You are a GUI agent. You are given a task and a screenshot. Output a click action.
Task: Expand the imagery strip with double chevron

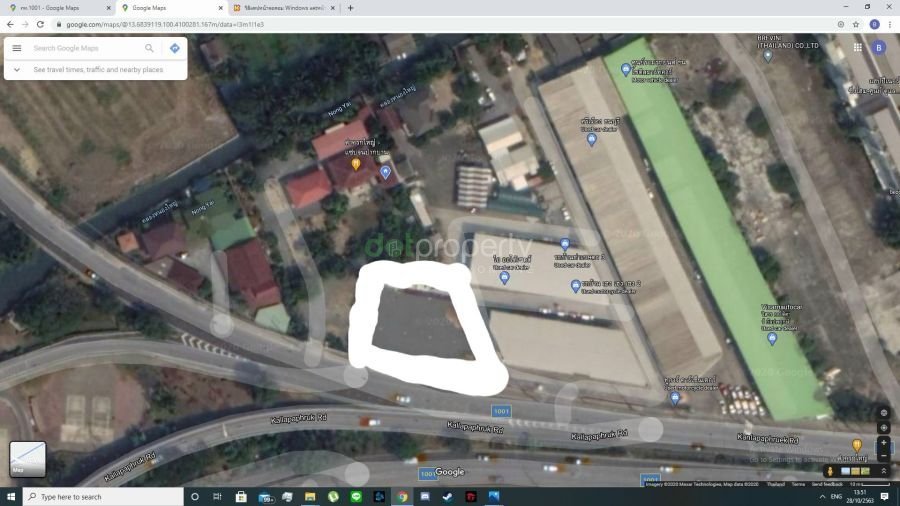point(883,471)
